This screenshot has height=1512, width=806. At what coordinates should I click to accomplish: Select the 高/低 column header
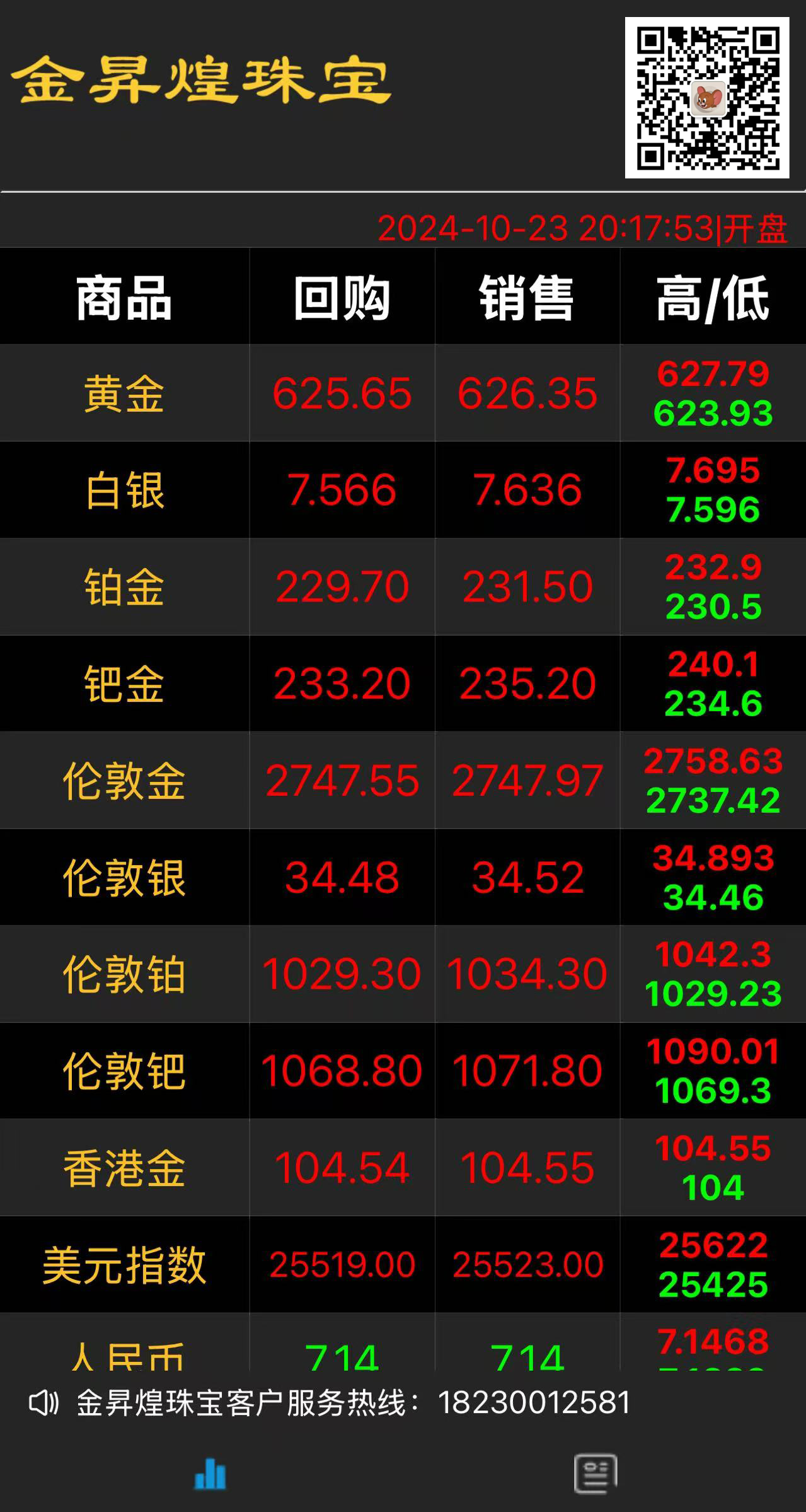[712, 296]
